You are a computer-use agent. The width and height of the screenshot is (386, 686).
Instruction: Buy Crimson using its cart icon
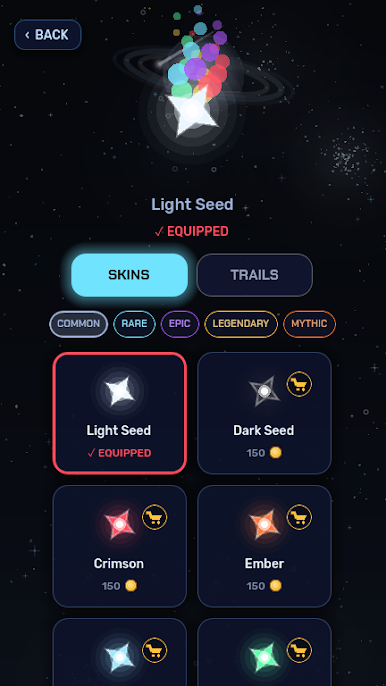pyautogui.click(x=155, y=517)
